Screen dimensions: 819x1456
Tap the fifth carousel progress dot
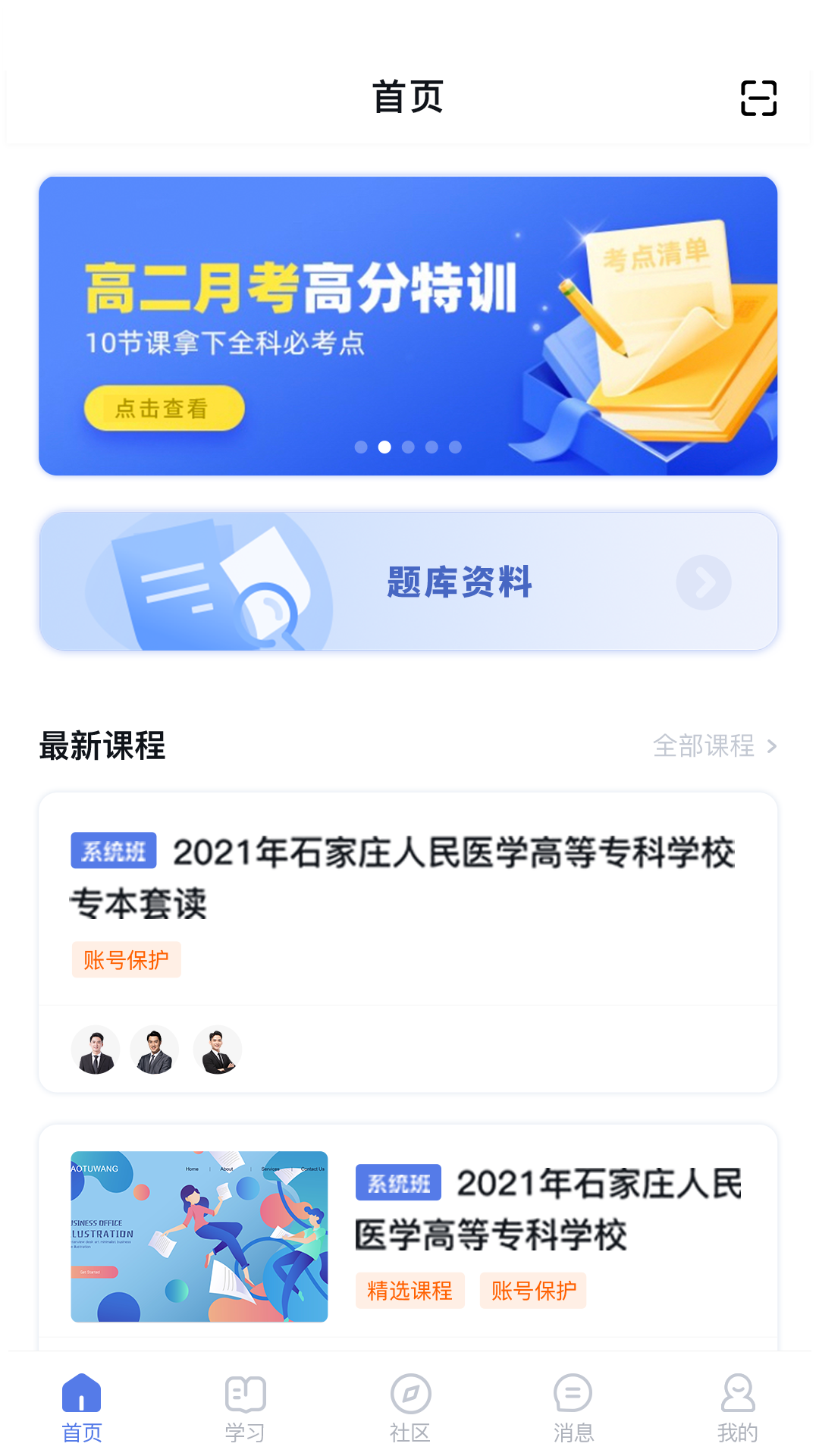pyautogui.click(x=456, y=447)
